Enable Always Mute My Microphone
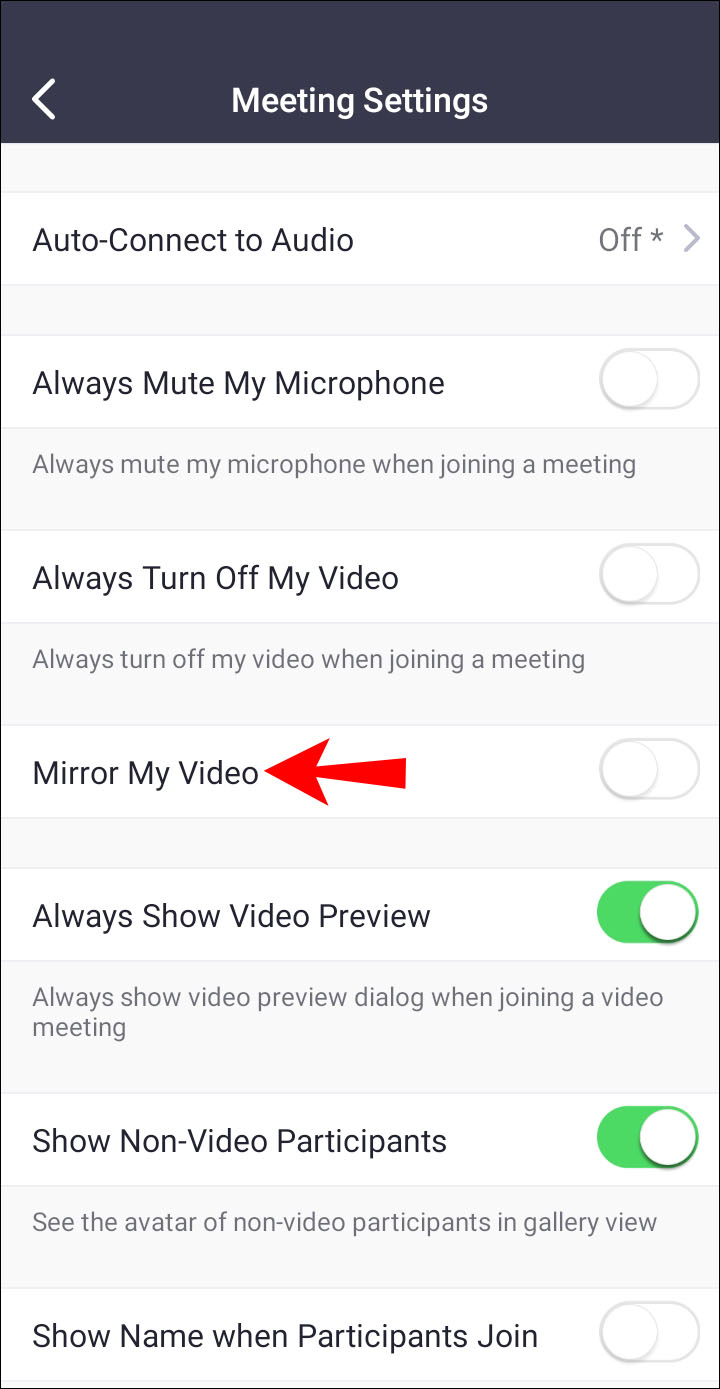The width and height of the screenshot is (720, 1389). coord(648,380)
